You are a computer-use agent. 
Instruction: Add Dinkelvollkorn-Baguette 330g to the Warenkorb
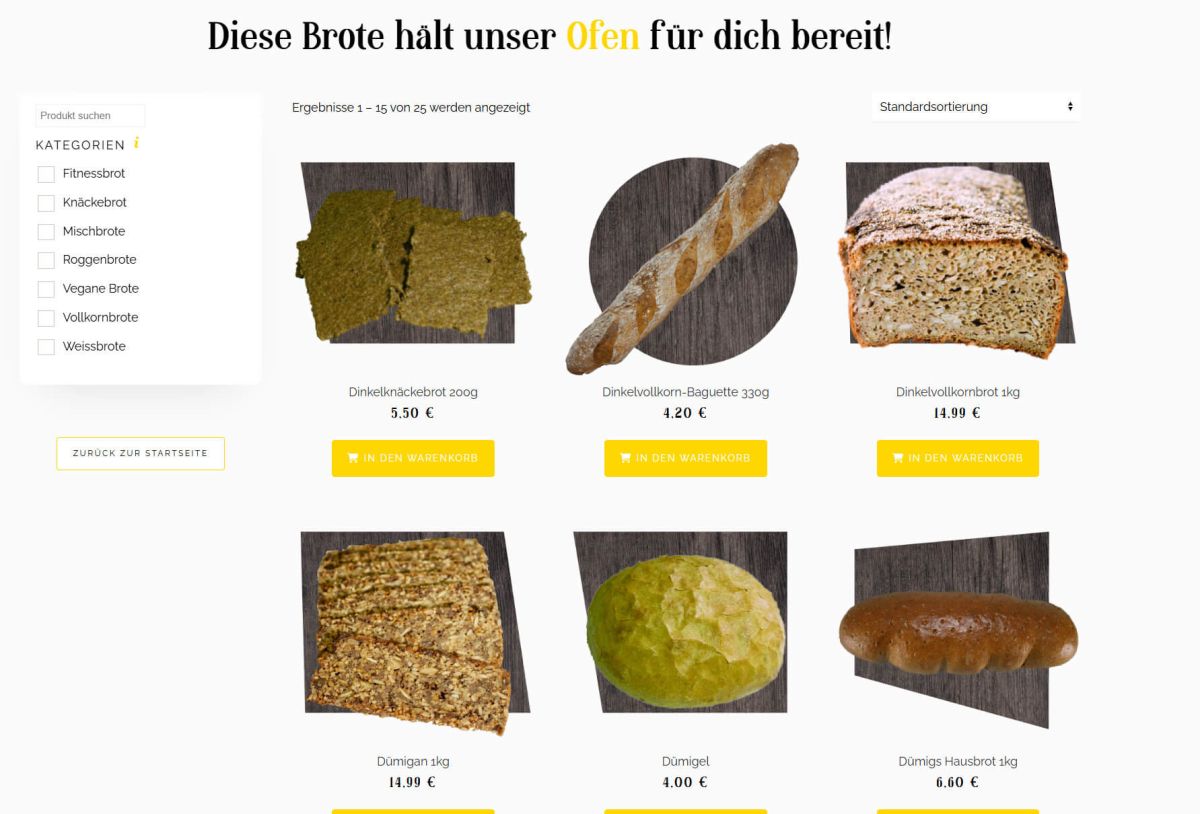685,458
